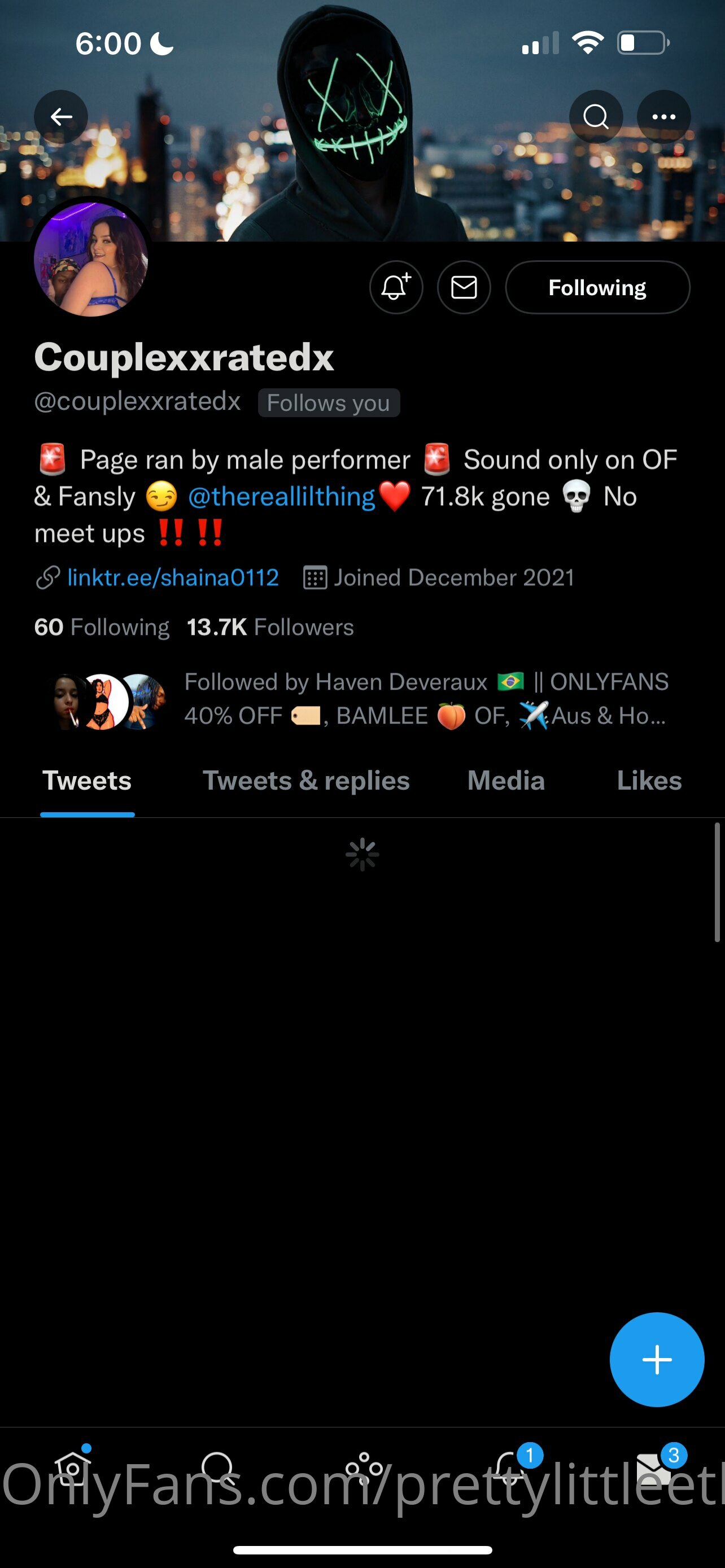This screenshot has width=725, height=1568.
Task: Turn on tweet notifications bell
Action: point(396,287)
